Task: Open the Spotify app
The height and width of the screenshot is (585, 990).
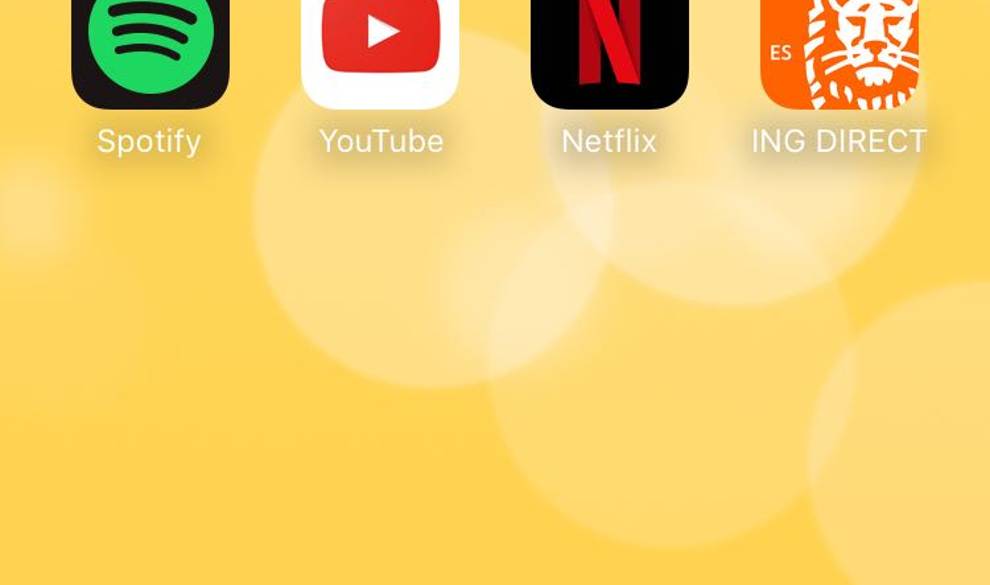Action: pyautogui.click(x=150, y=50)
